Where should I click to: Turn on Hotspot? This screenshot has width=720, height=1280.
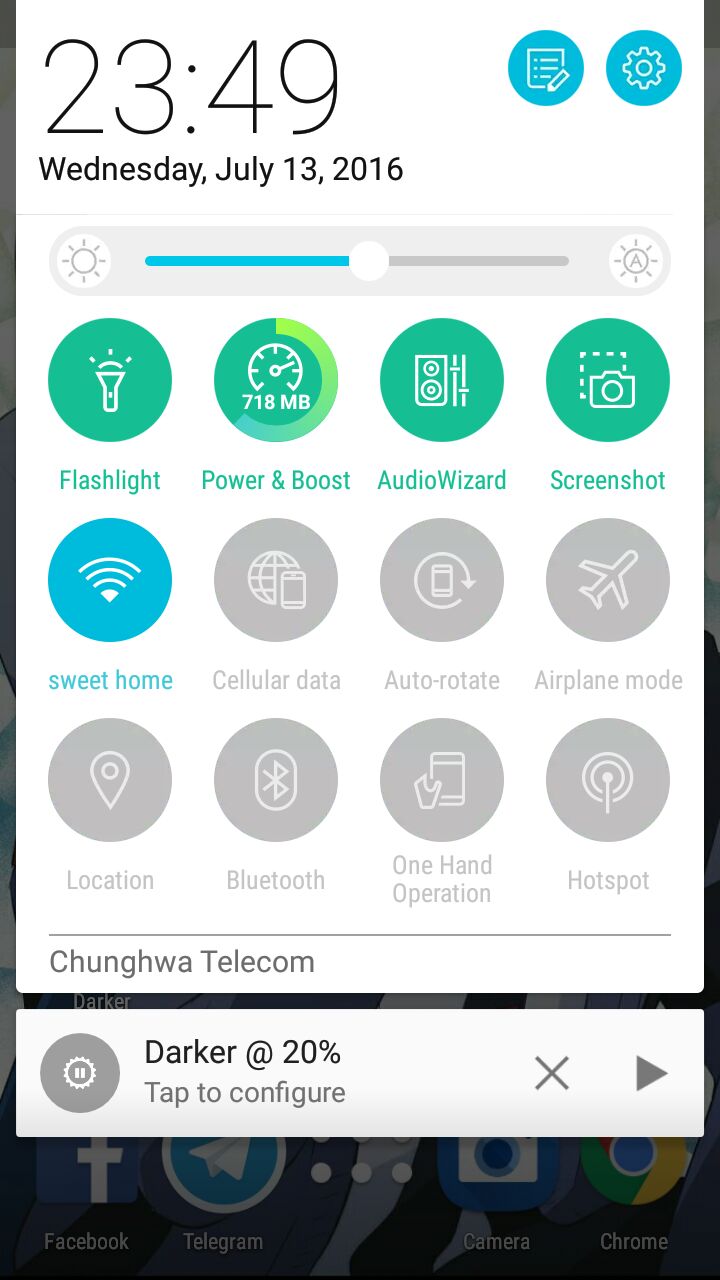608,780
